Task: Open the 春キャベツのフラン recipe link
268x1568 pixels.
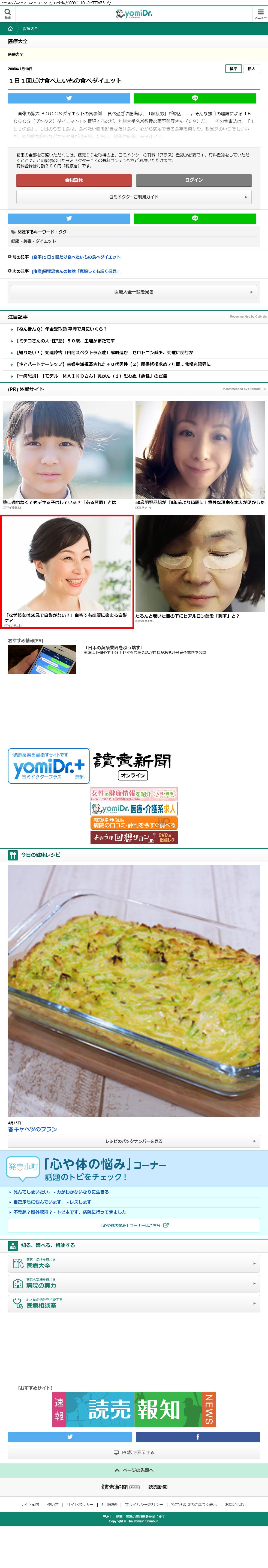Action: click(32, 1129)
